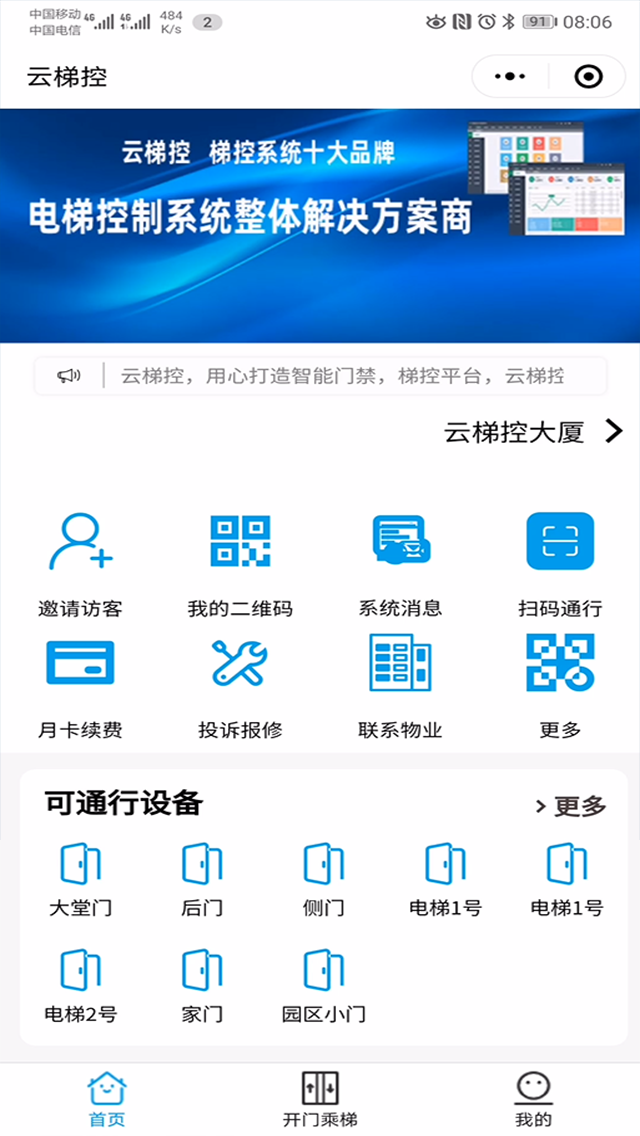Select the 电梯2号 device
Image resolution: width=640 pixels, height=1136 pixels.
tap(80, 984)
